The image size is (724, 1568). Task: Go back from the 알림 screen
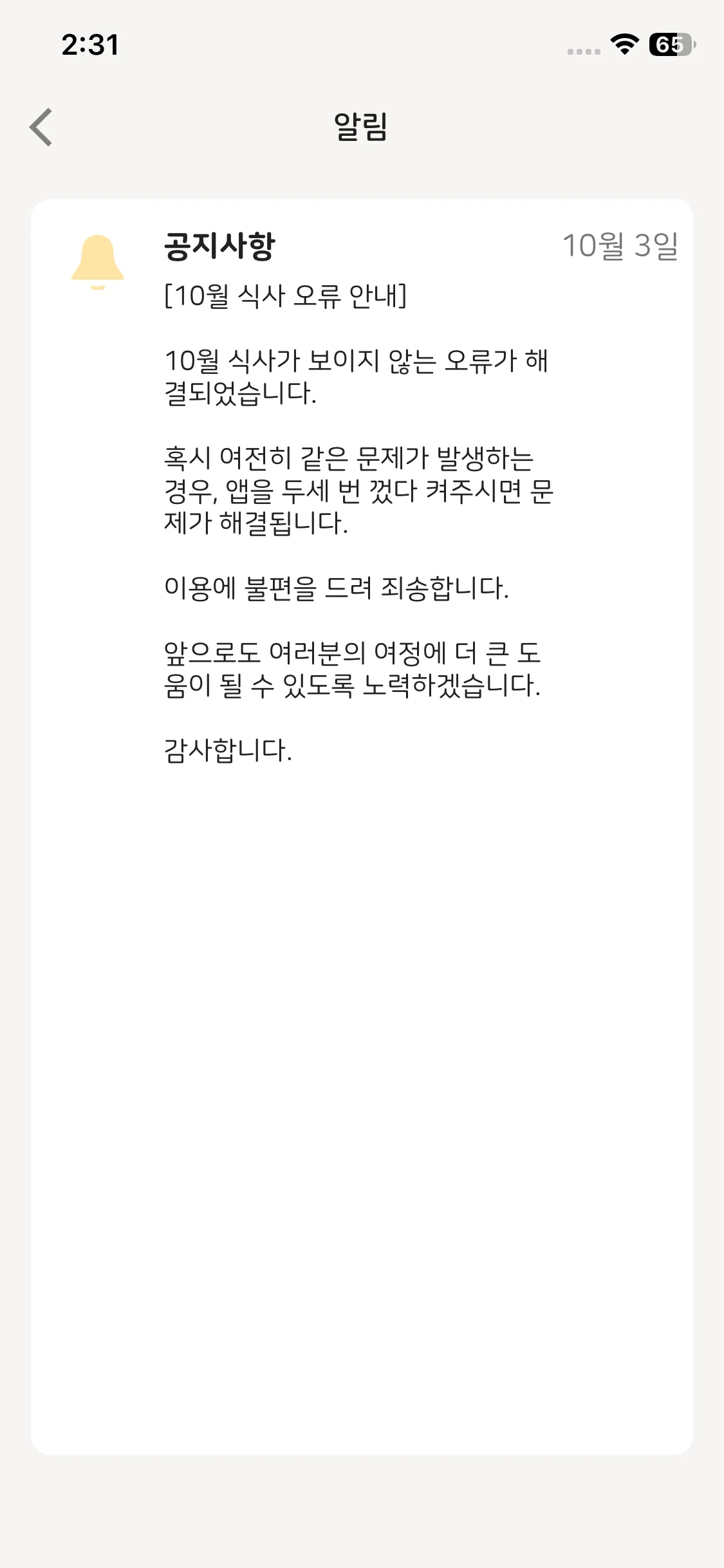click(x=41, y=127)
